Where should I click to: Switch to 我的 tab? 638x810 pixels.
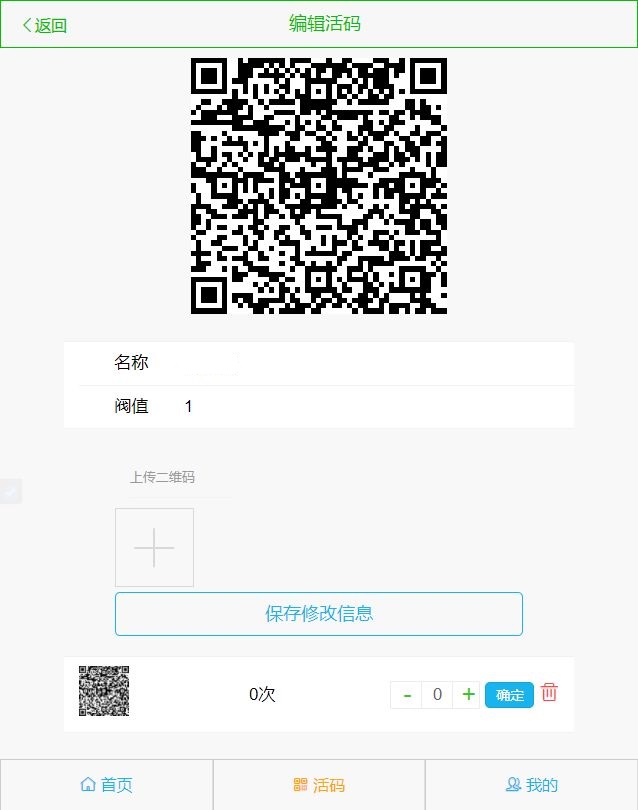pyautogui.click(x=531, y=785)
